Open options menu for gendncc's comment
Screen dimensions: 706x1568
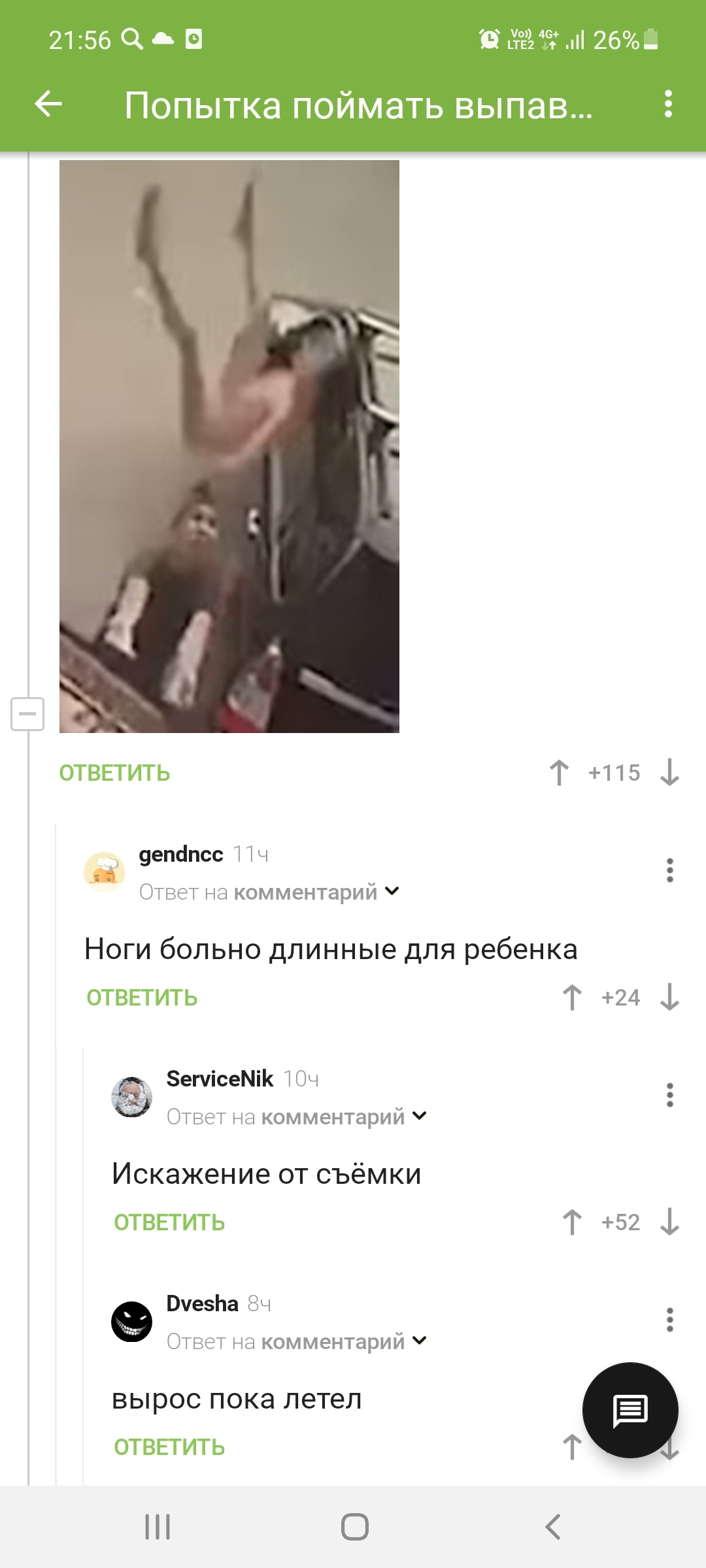[x=669, y=870]
